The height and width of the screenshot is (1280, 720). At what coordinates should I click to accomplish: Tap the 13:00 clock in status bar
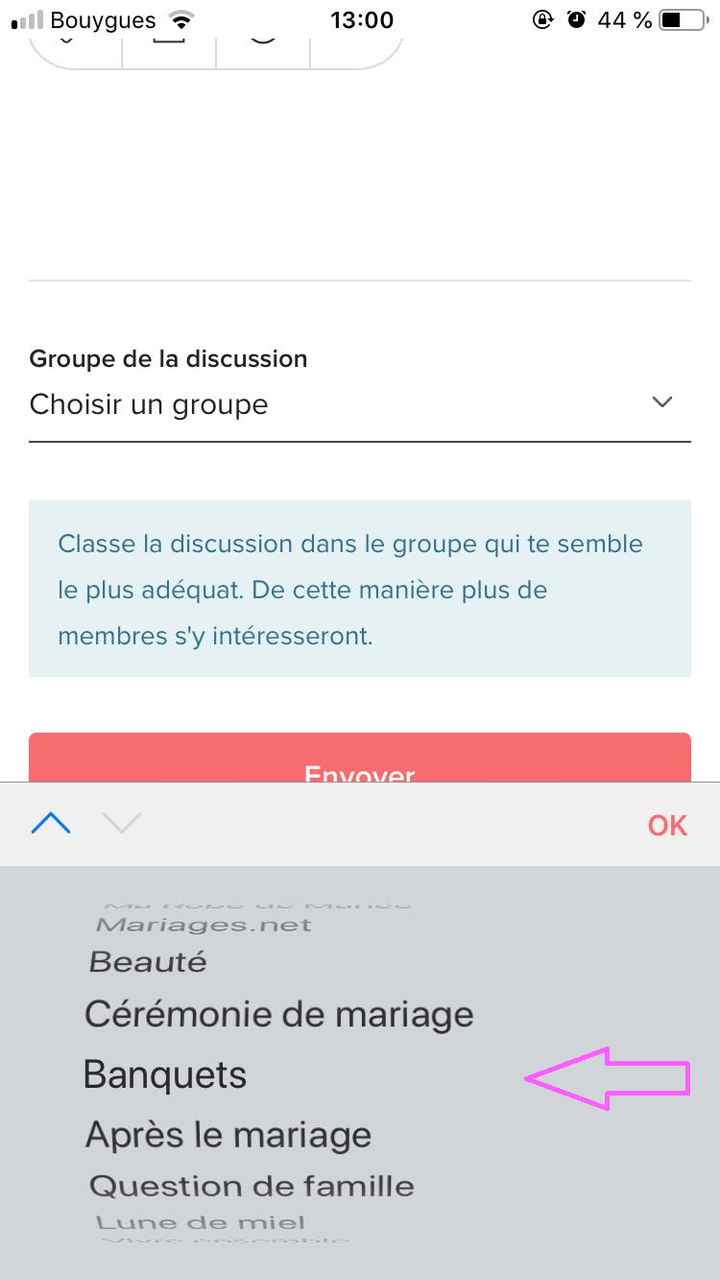tap(360, 18)
